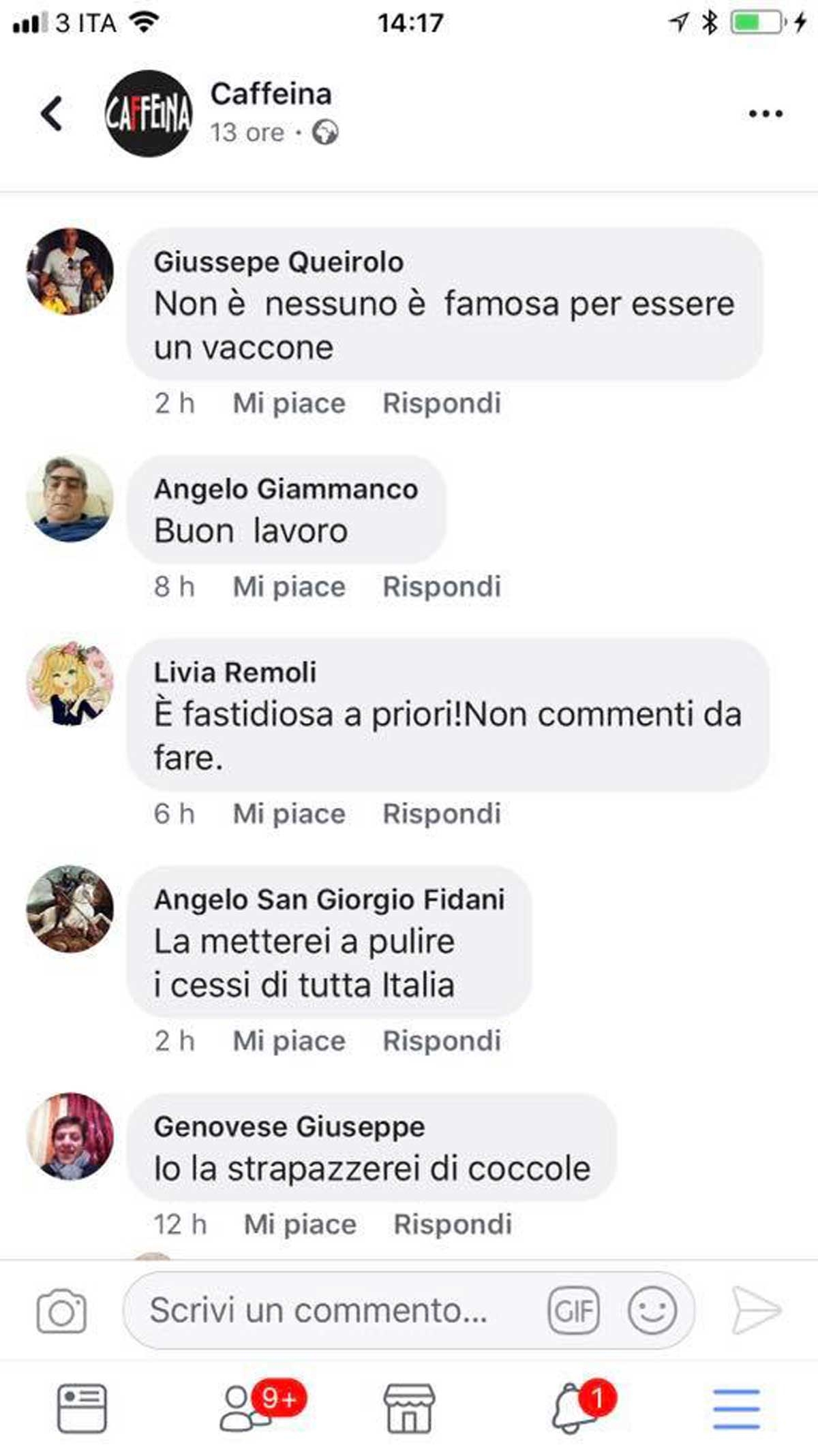Like Giussepe Queirolo's comment
Image resolution: width=818 pixels, height=1456 pixels.
[289, 403]
